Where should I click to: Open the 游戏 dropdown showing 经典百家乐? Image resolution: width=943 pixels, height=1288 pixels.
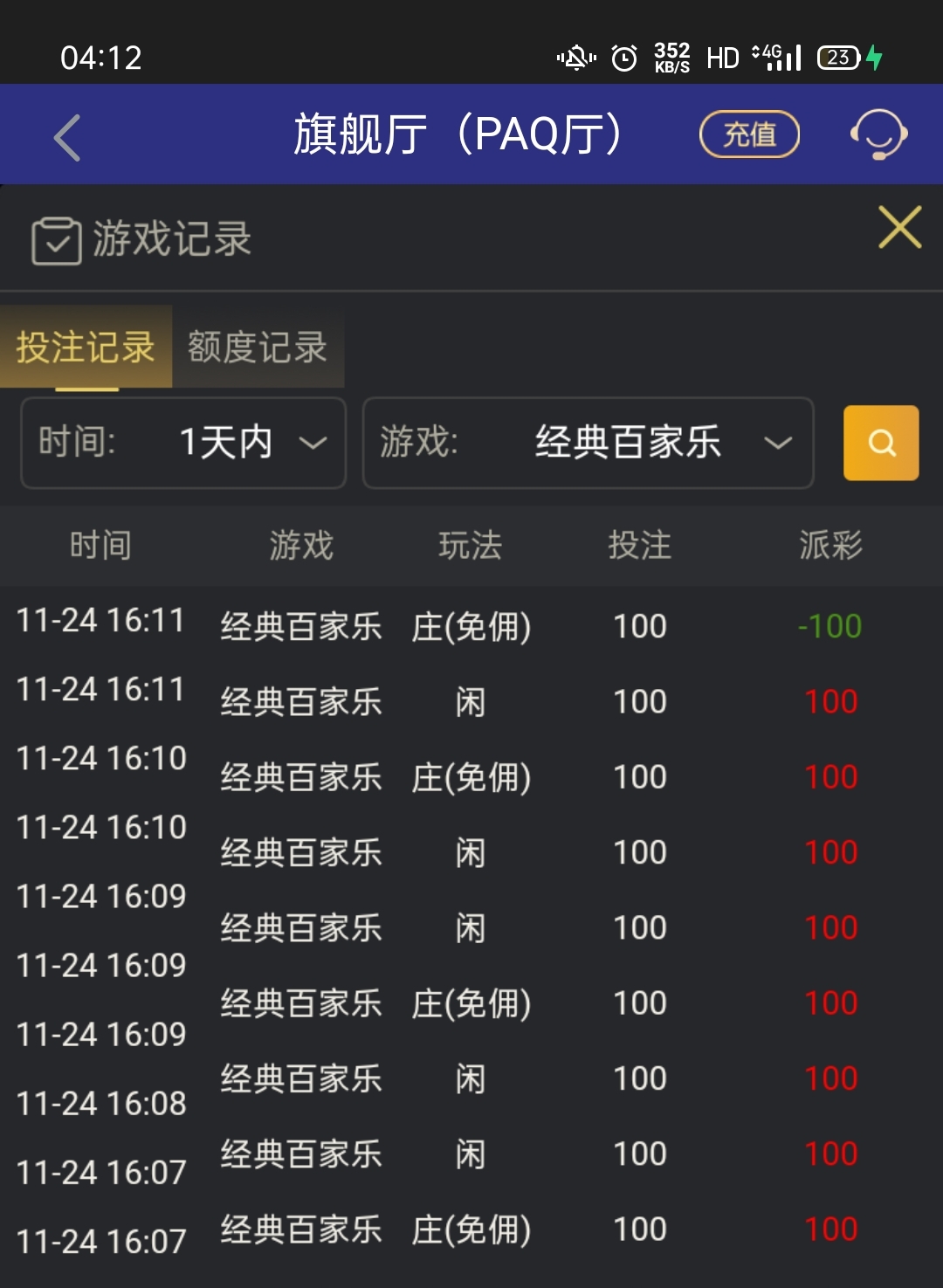(x=588, y=443)
